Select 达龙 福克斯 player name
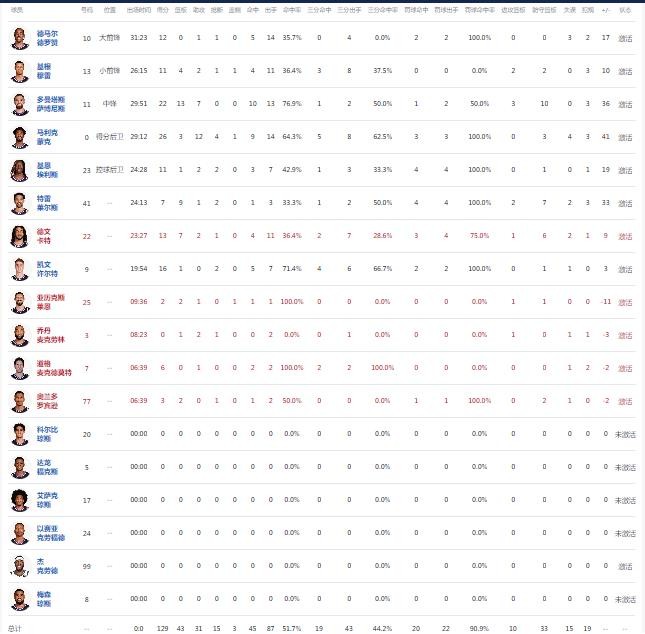 tap(46, 467)
